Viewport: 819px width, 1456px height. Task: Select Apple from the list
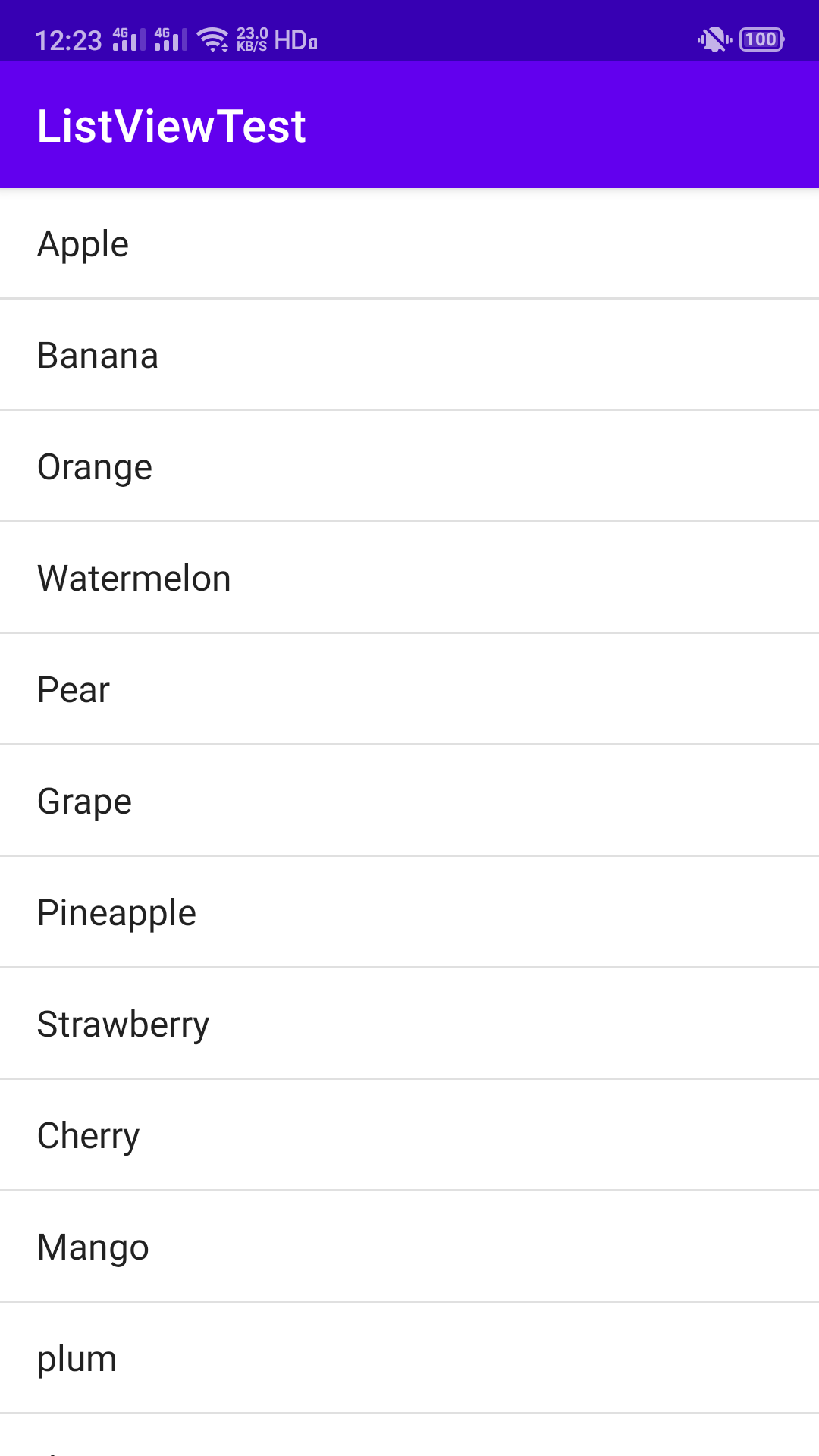[x=83, y=244]
